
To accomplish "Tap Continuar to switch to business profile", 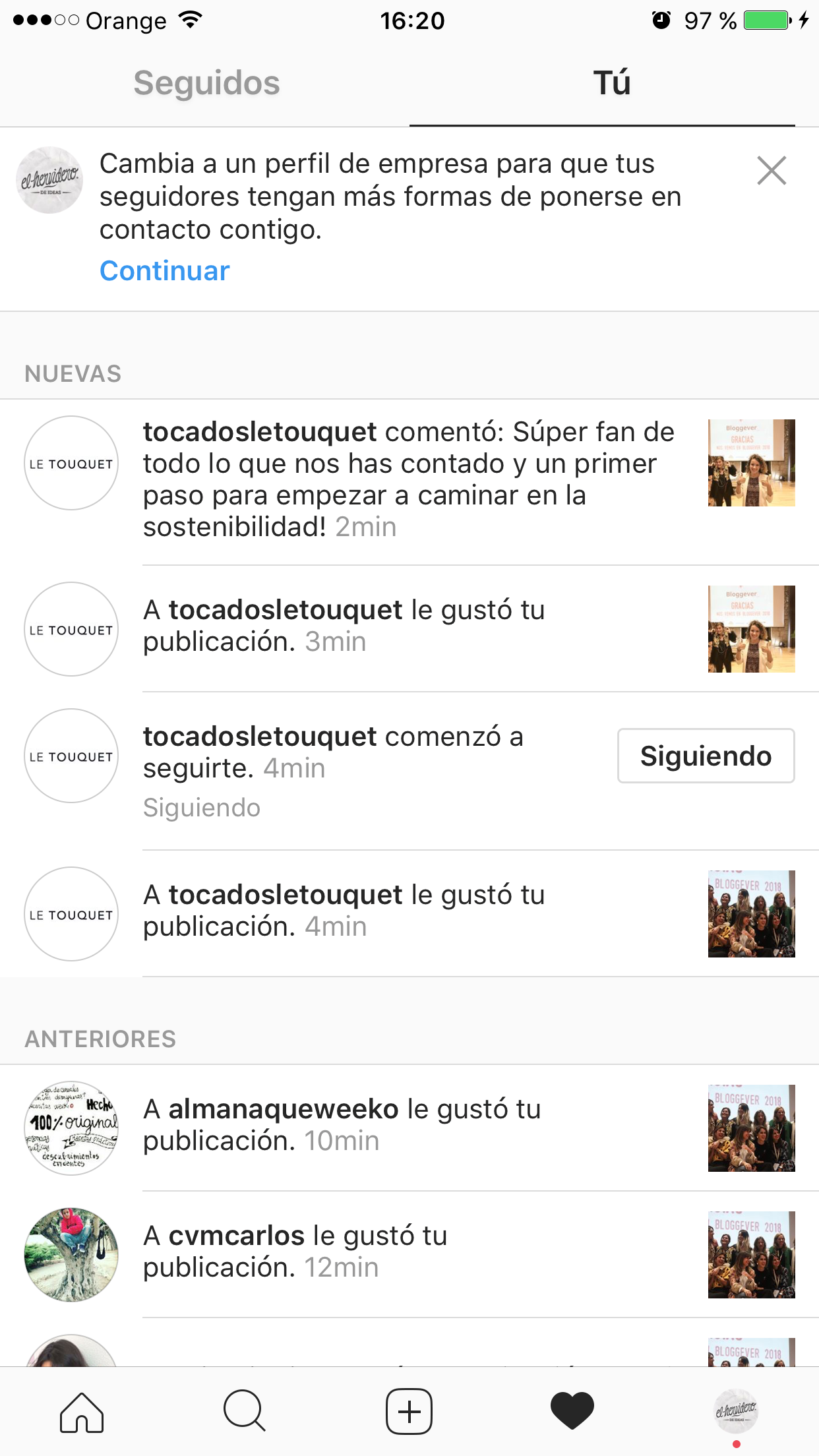I will [164, 271].
